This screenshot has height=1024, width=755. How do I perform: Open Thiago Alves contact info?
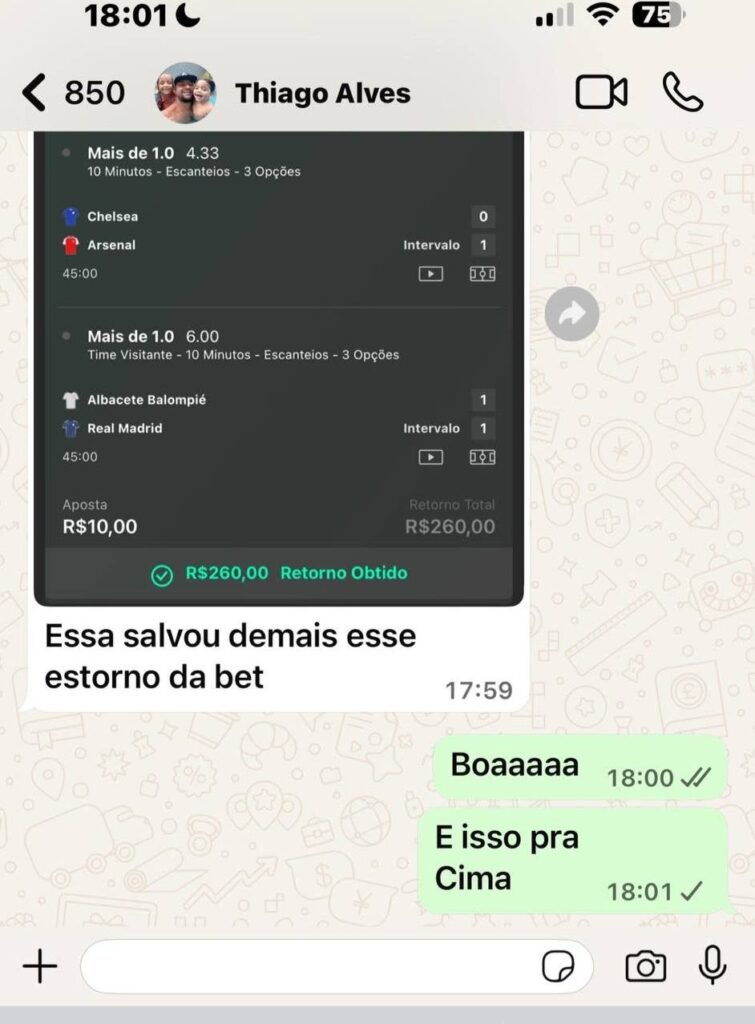[322, 94]
